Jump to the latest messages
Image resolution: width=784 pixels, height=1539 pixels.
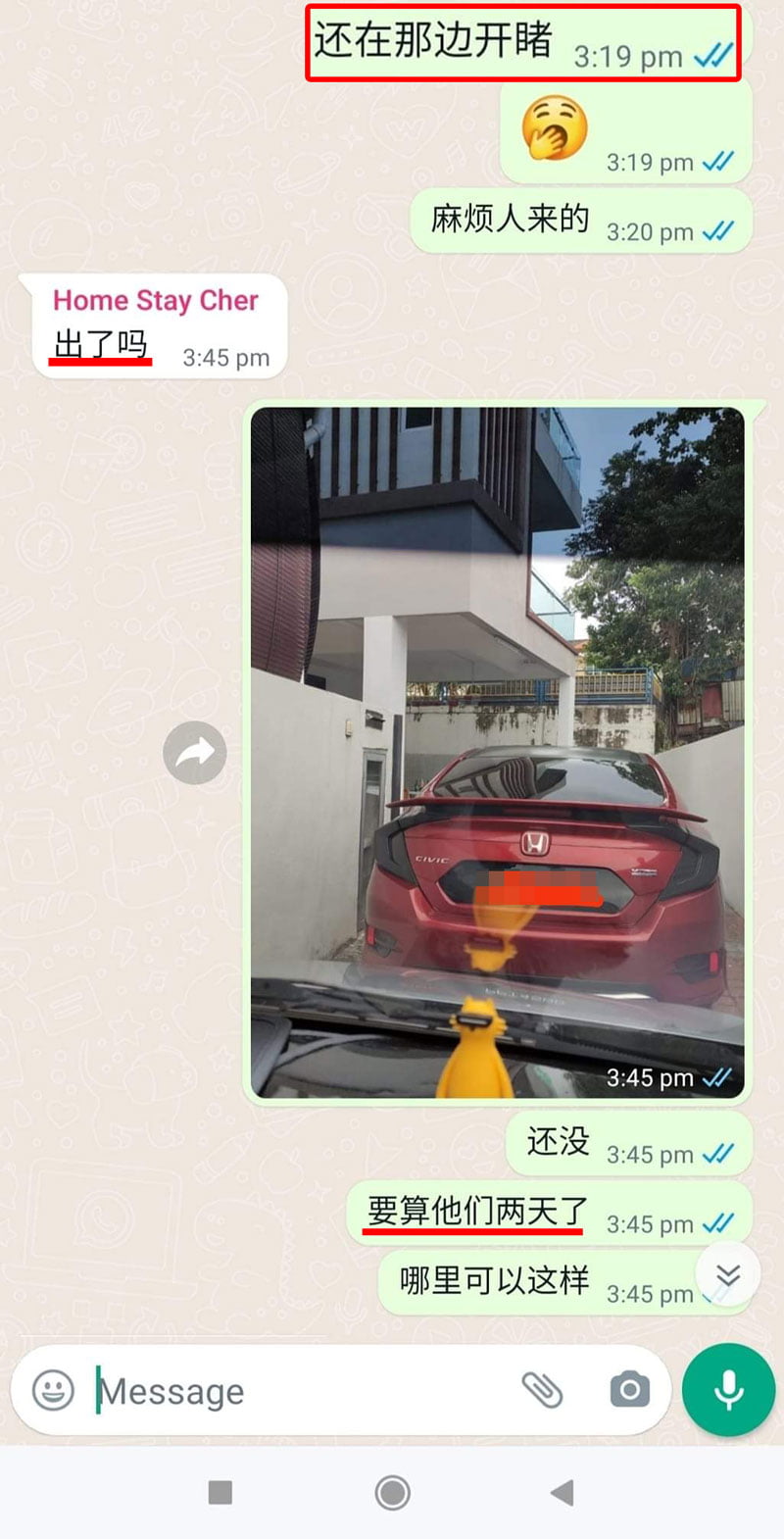tap(727, 1274)
